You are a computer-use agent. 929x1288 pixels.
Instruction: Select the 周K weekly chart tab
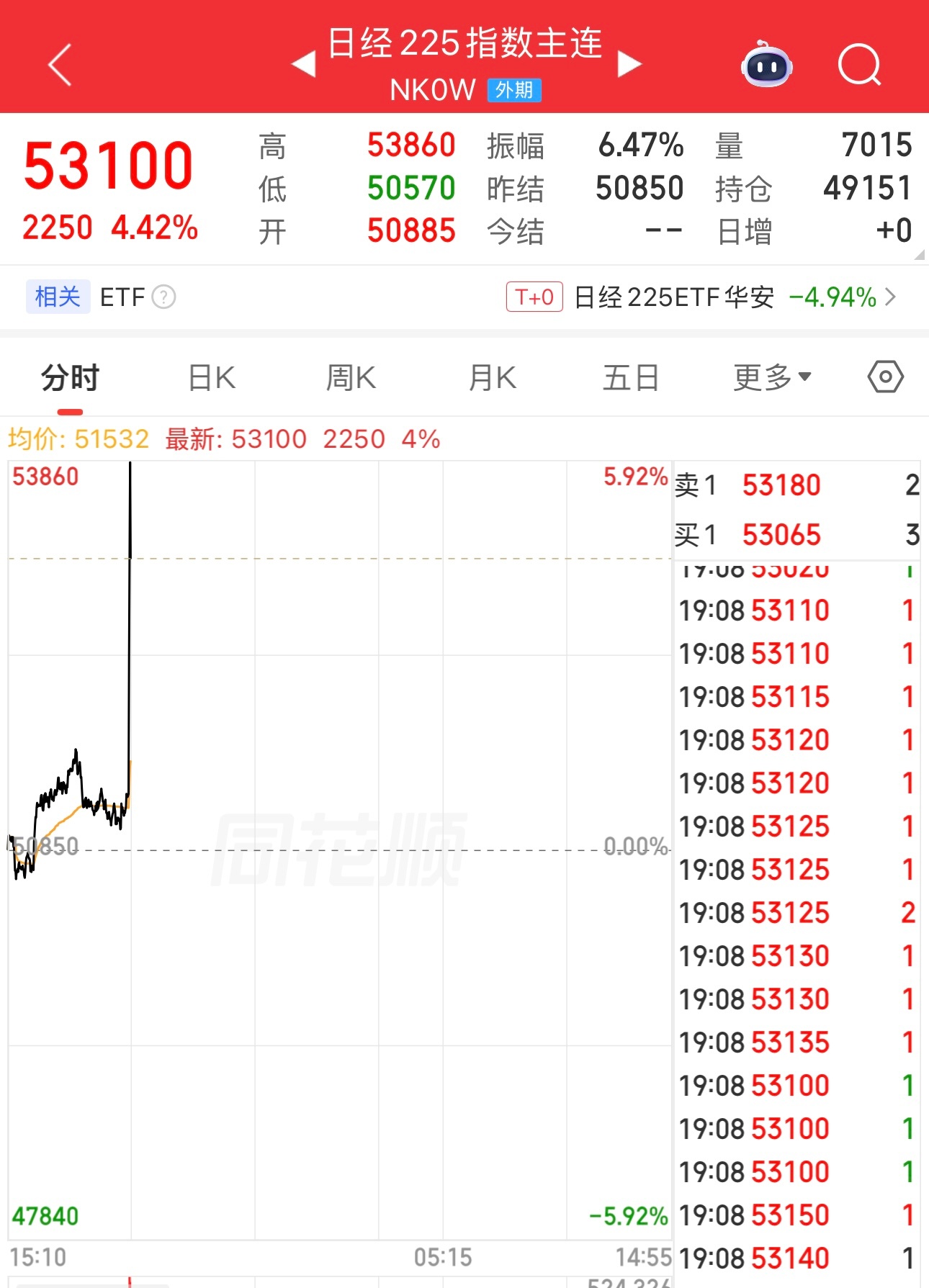(x=349, y=377)
